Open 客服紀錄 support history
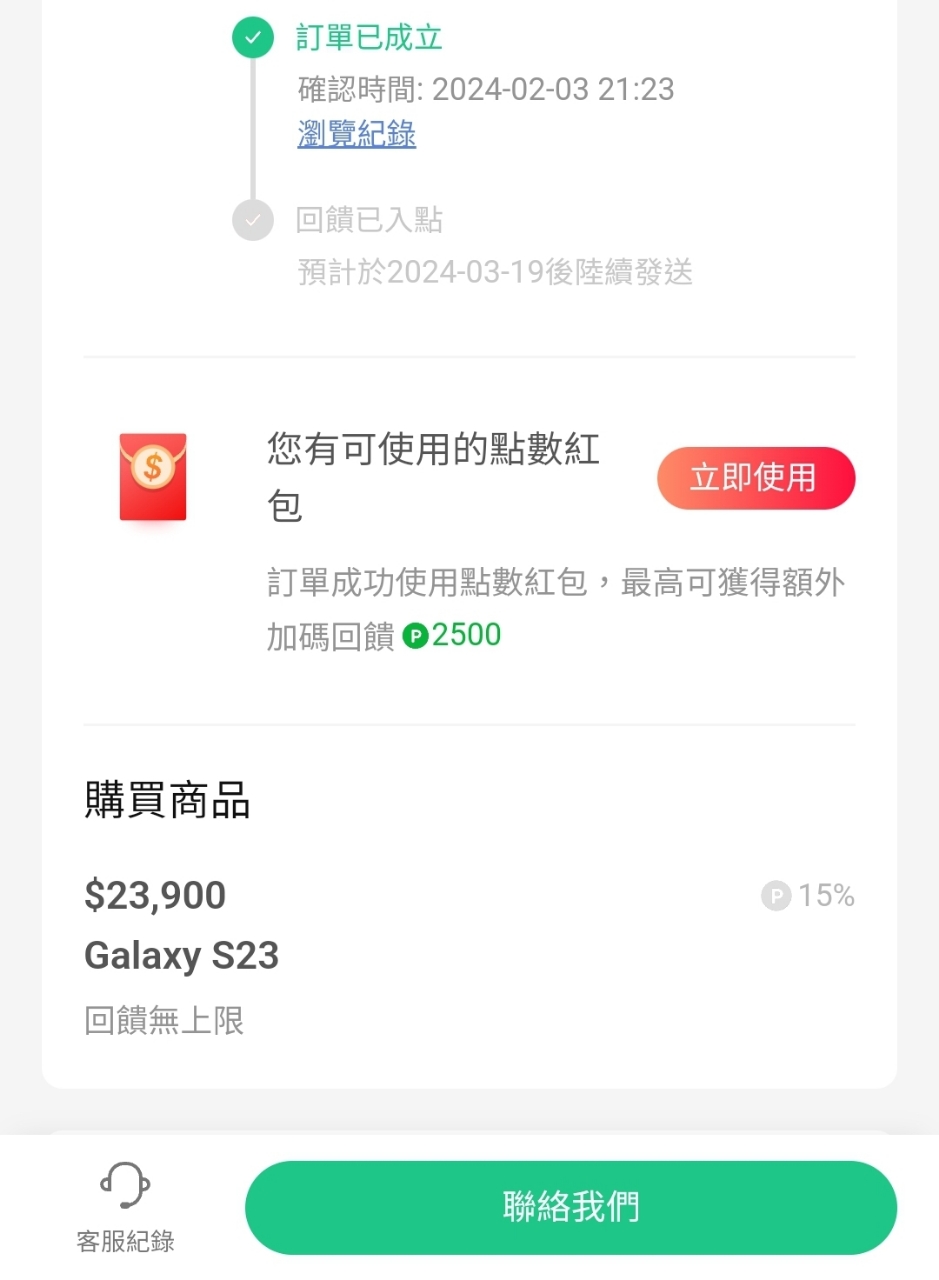This screenshot has width=939, height=1280. point(126,1206)
